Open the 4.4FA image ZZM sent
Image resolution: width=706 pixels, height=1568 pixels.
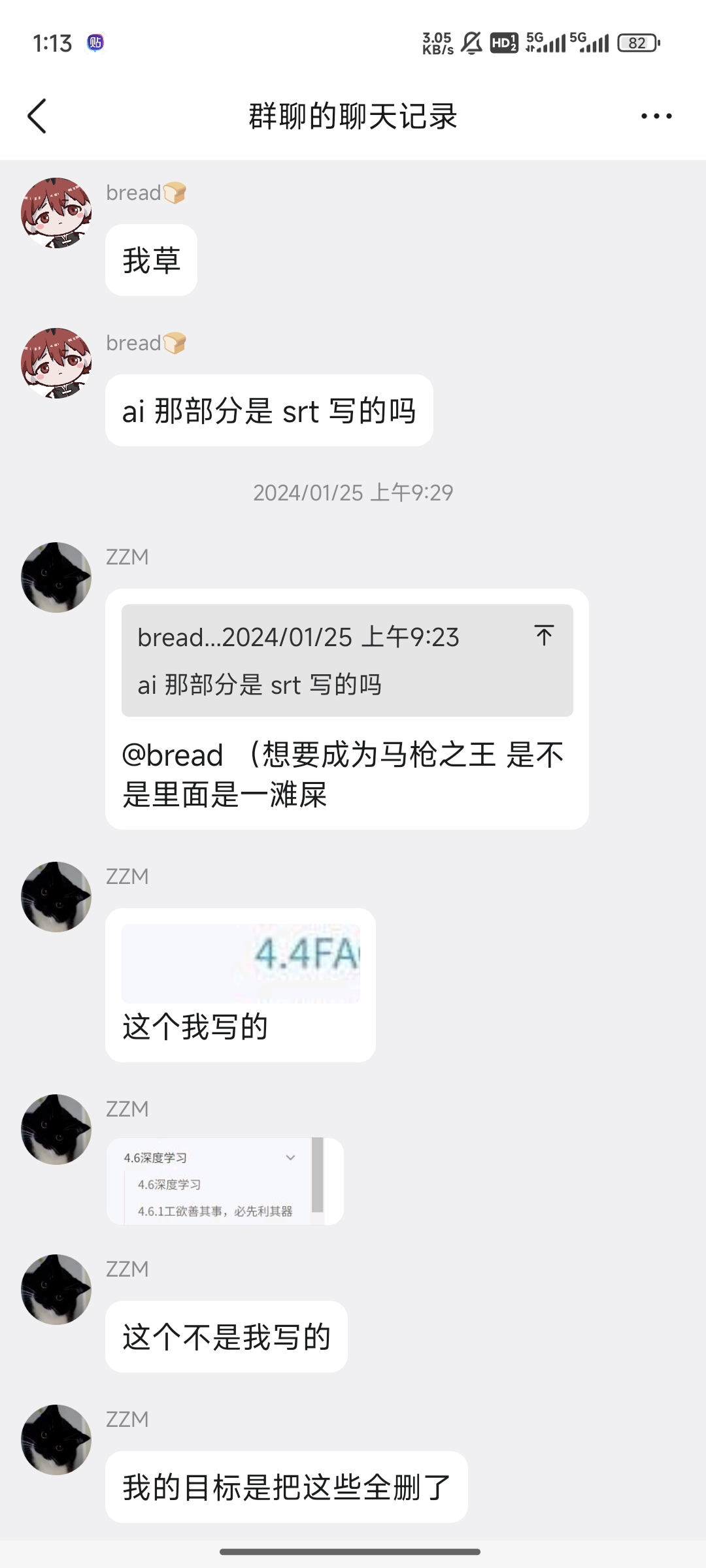point(241,964)
